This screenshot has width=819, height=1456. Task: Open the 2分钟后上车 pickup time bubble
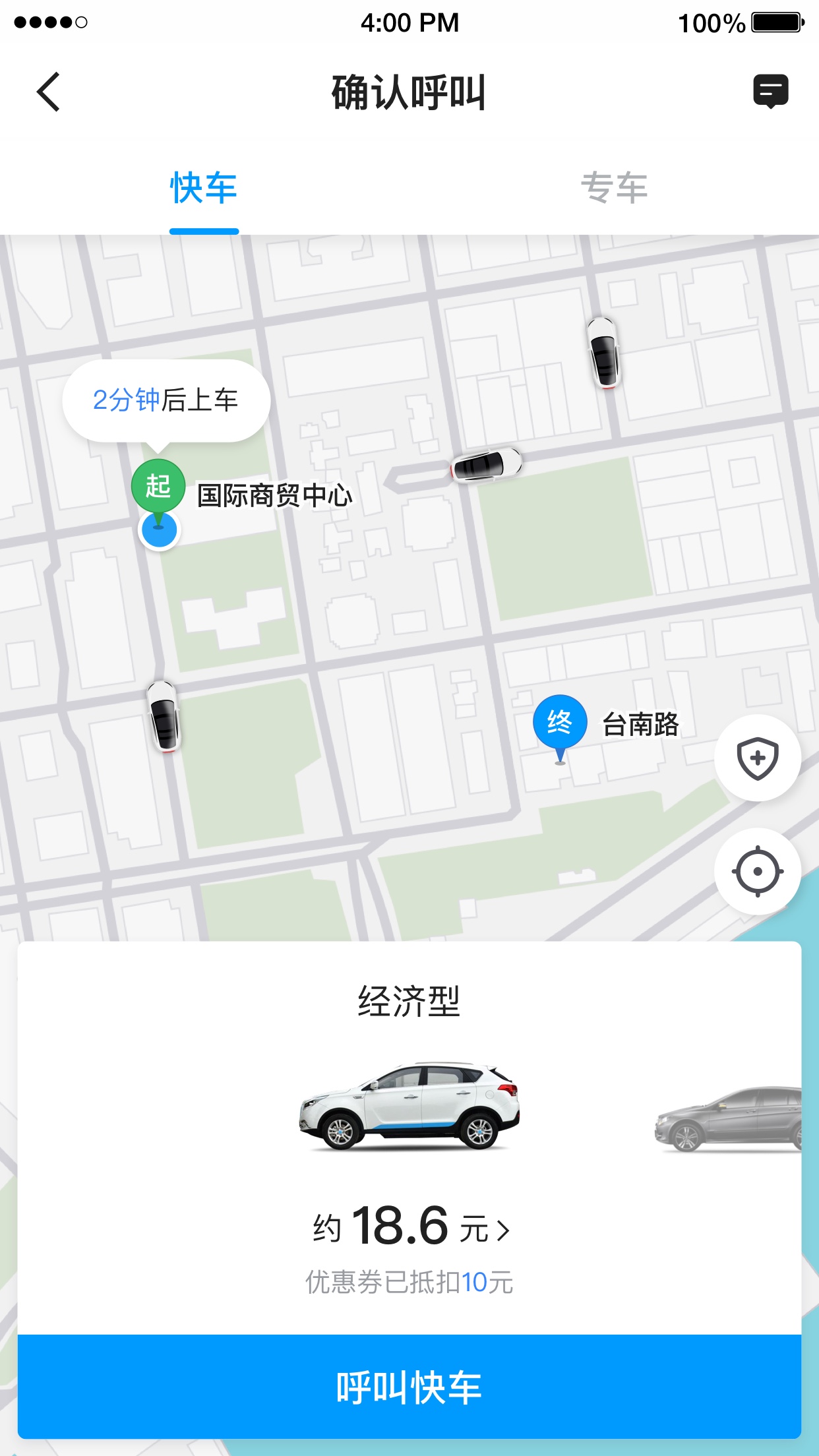pos(166,398)
